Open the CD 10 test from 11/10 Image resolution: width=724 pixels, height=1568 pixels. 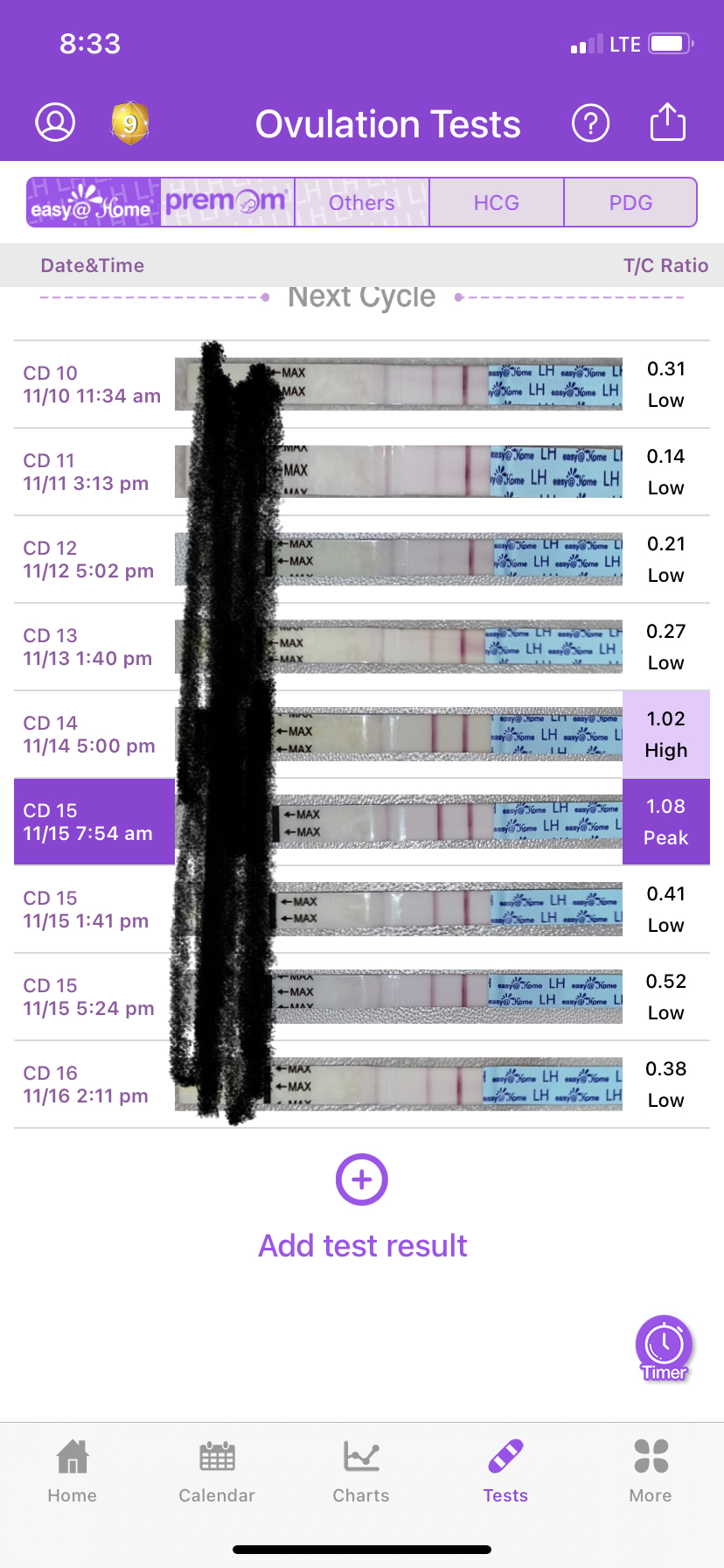92,385
